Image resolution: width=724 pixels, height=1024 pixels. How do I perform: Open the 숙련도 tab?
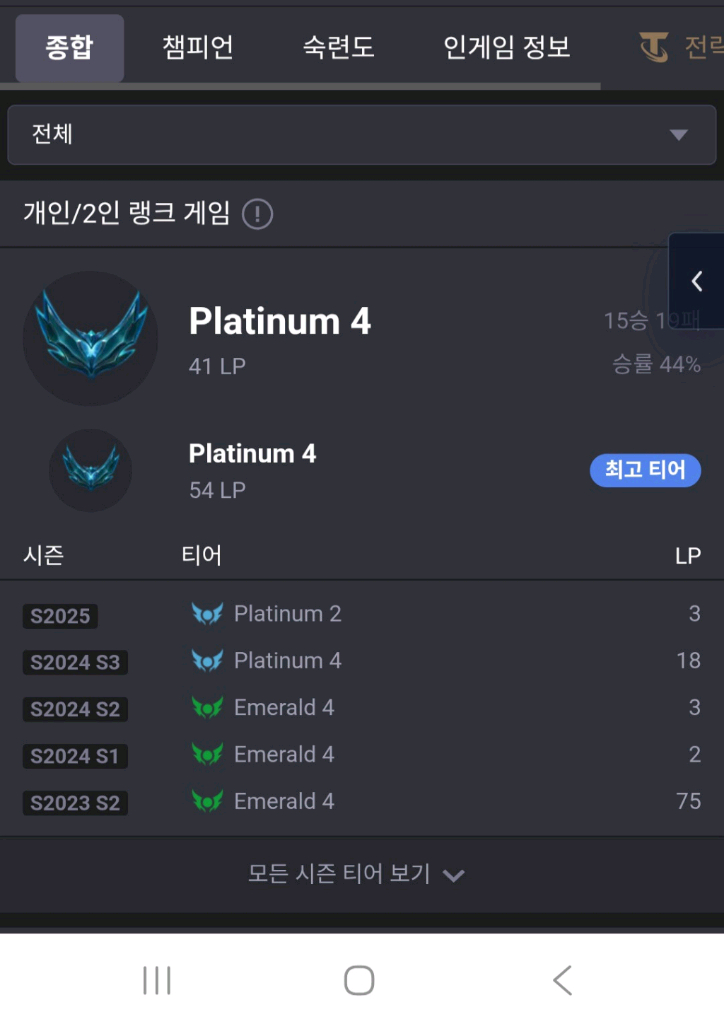click(338, 47)
